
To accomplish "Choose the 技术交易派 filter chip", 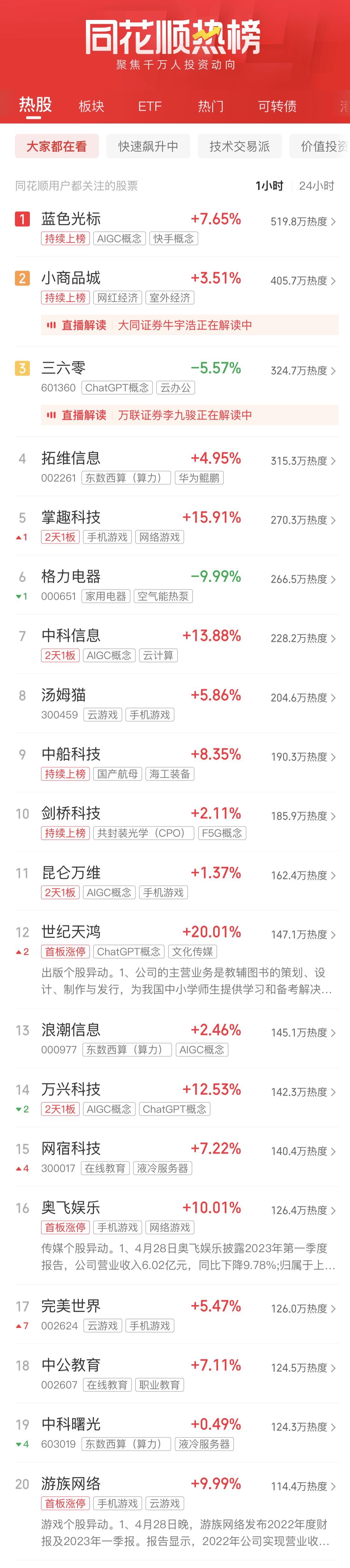I will (239, 146).
